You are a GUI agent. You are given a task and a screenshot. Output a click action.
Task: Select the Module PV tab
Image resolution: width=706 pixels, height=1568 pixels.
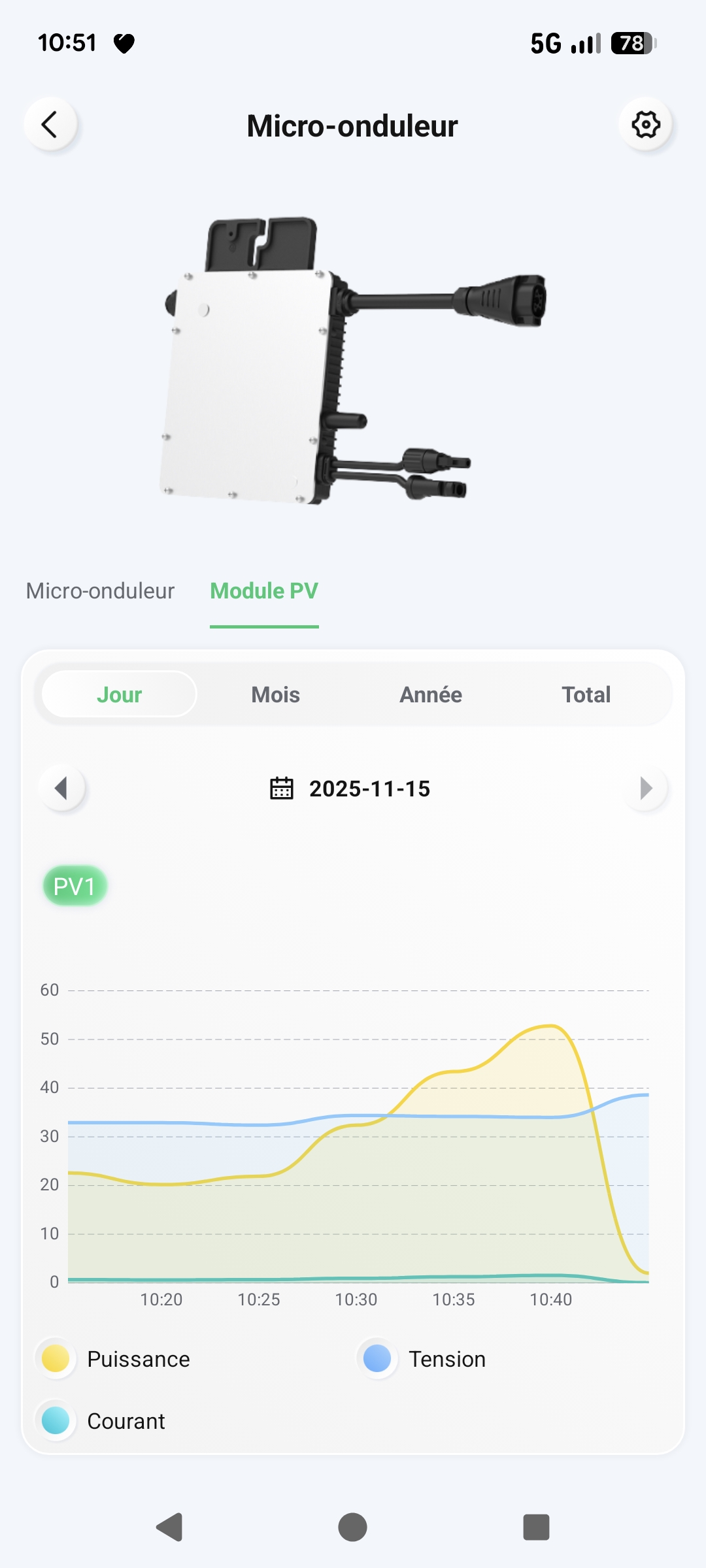264,591
